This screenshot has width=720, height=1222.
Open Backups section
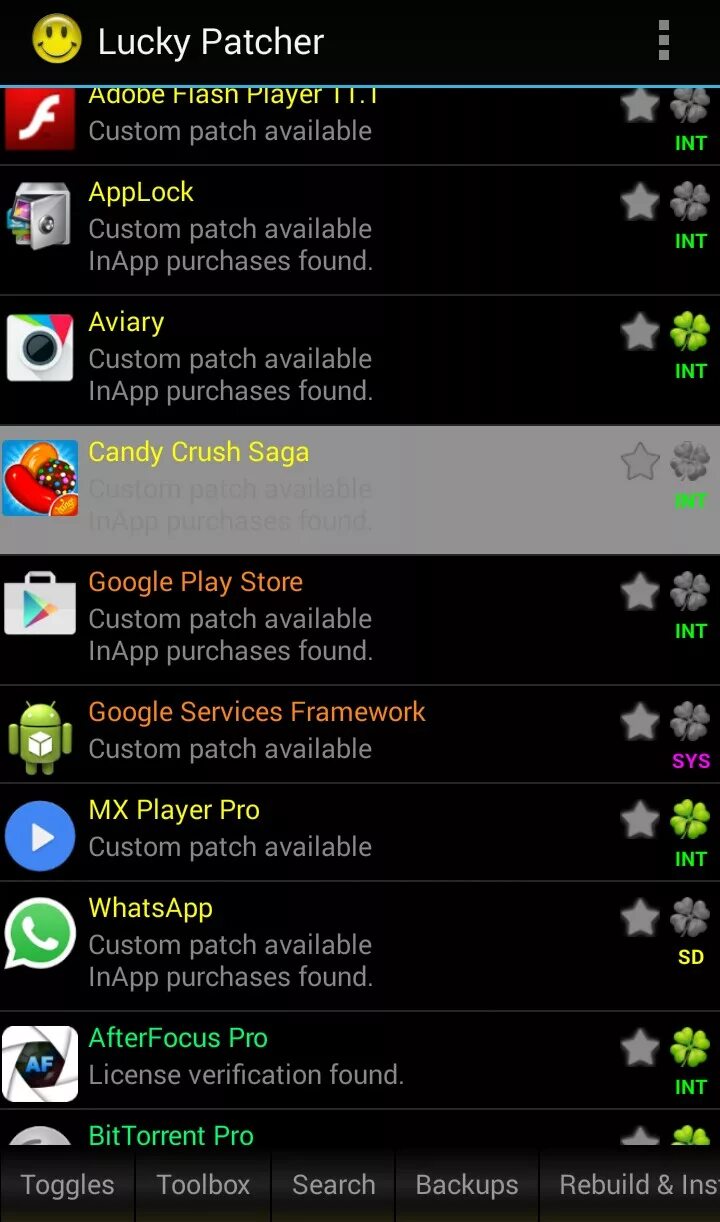[467, 1185]
